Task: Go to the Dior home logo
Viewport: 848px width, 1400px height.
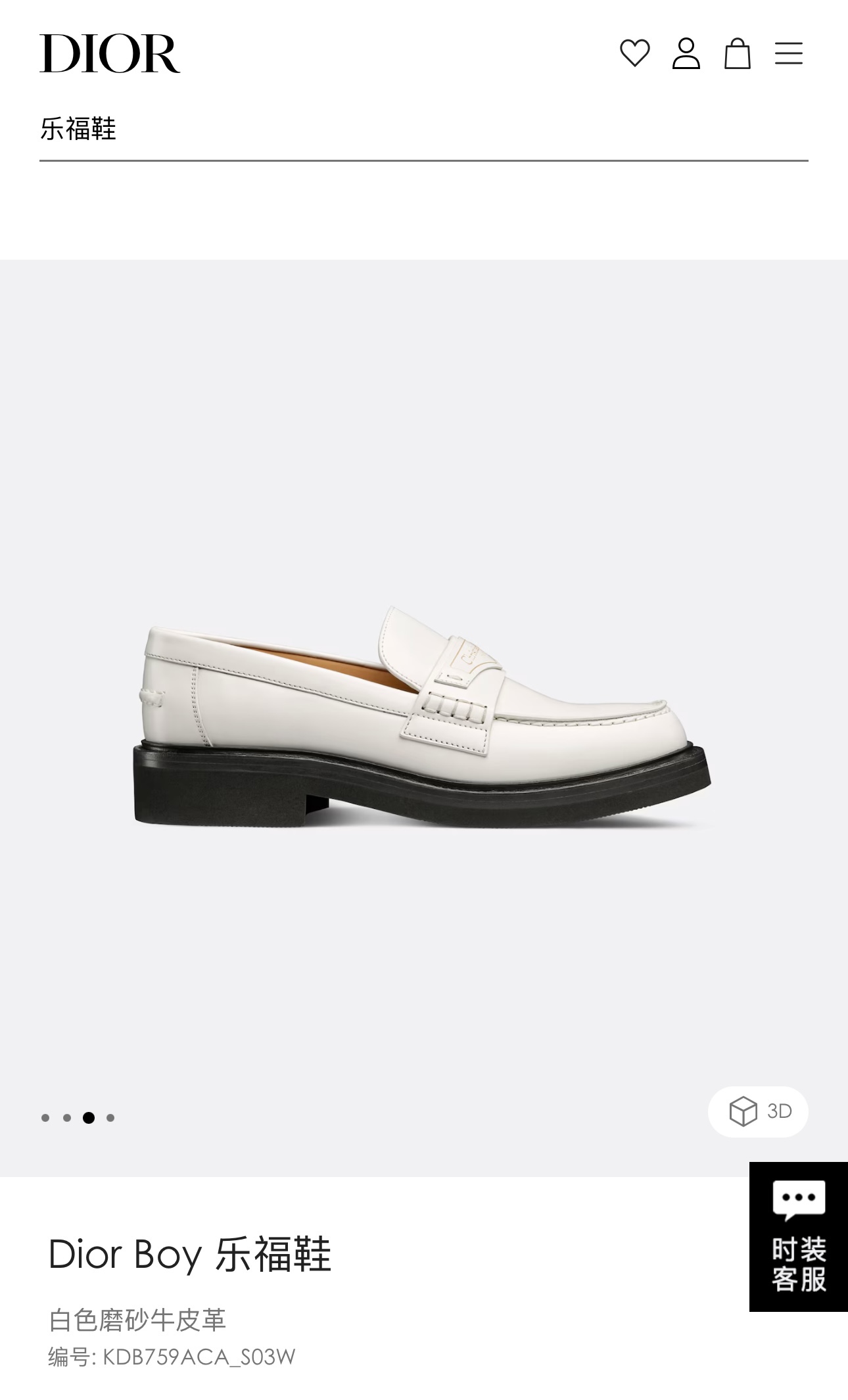Action: tap(110, 53)
